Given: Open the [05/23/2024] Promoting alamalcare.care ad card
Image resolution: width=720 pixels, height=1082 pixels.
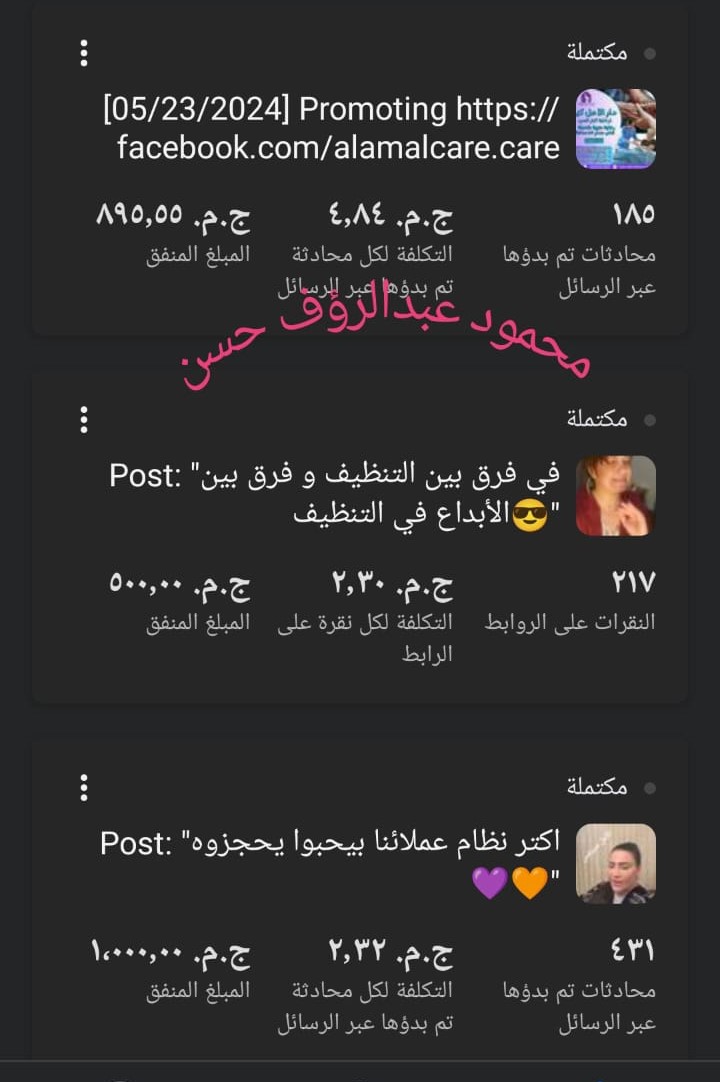Looking at the screenshot, I should tap(338, 128).
